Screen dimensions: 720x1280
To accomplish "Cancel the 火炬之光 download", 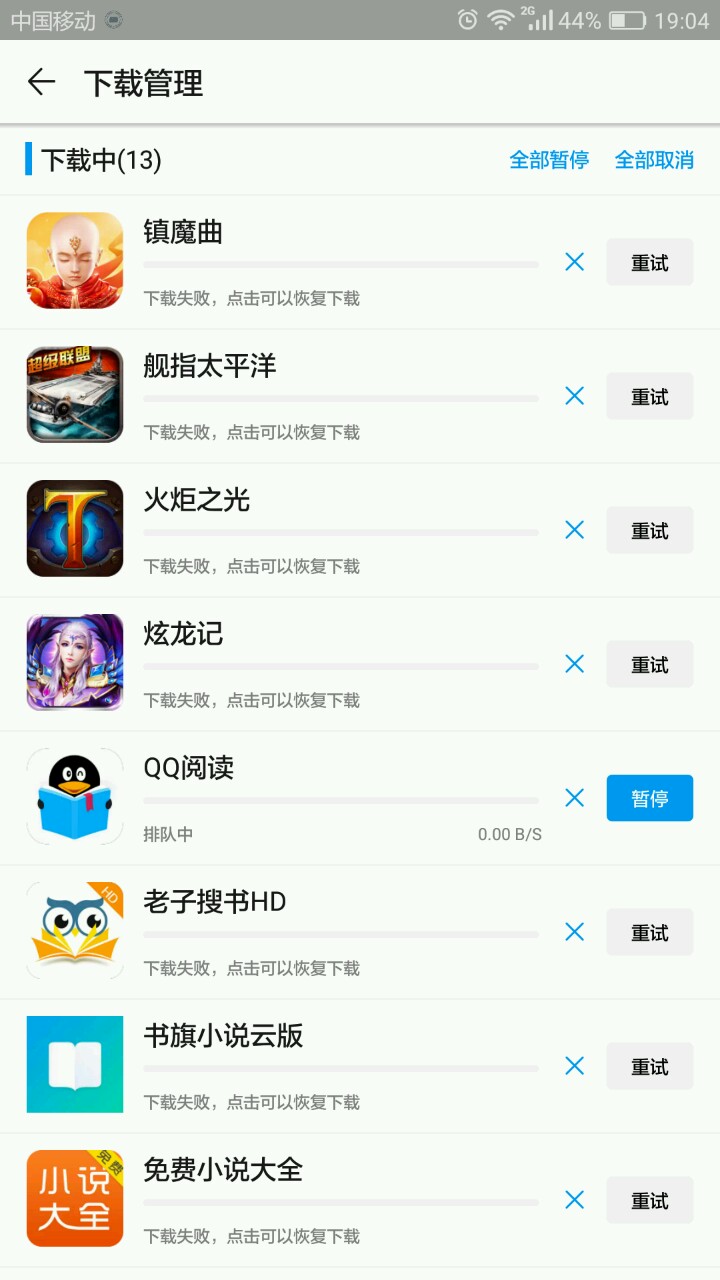I will point(574,530).
